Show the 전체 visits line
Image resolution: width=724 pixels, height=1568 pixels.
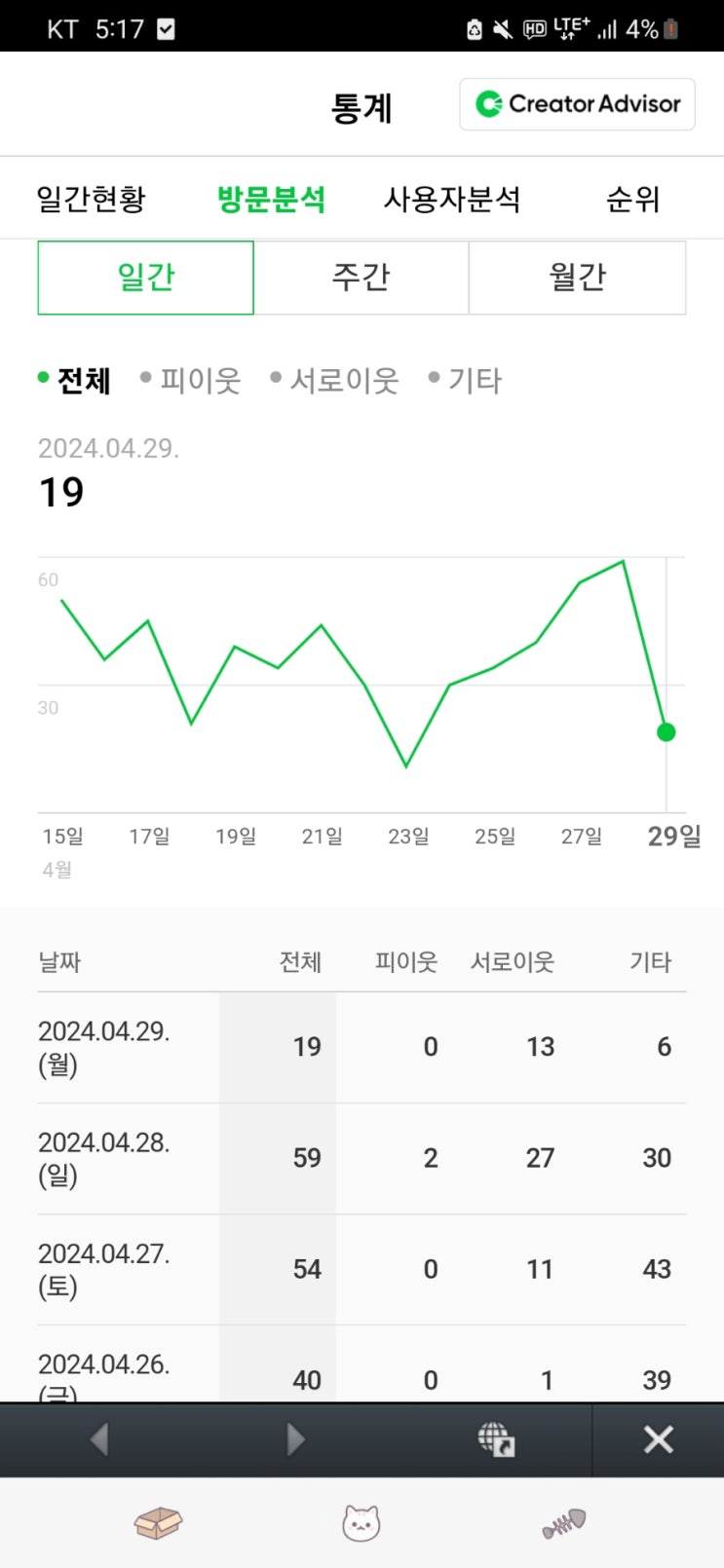(x=75, y=380)
